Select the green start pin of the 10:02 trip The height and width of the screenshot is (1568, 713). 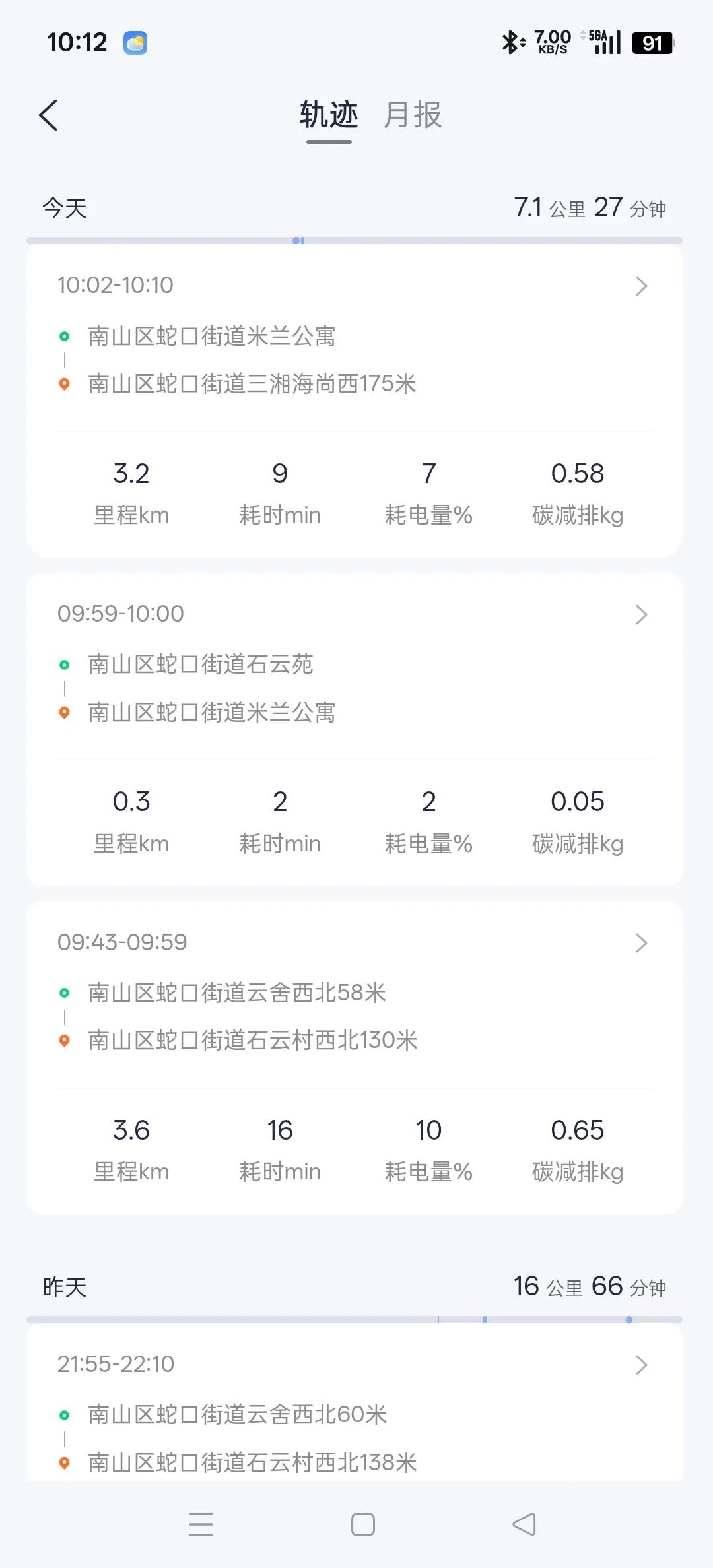(64, 337)
